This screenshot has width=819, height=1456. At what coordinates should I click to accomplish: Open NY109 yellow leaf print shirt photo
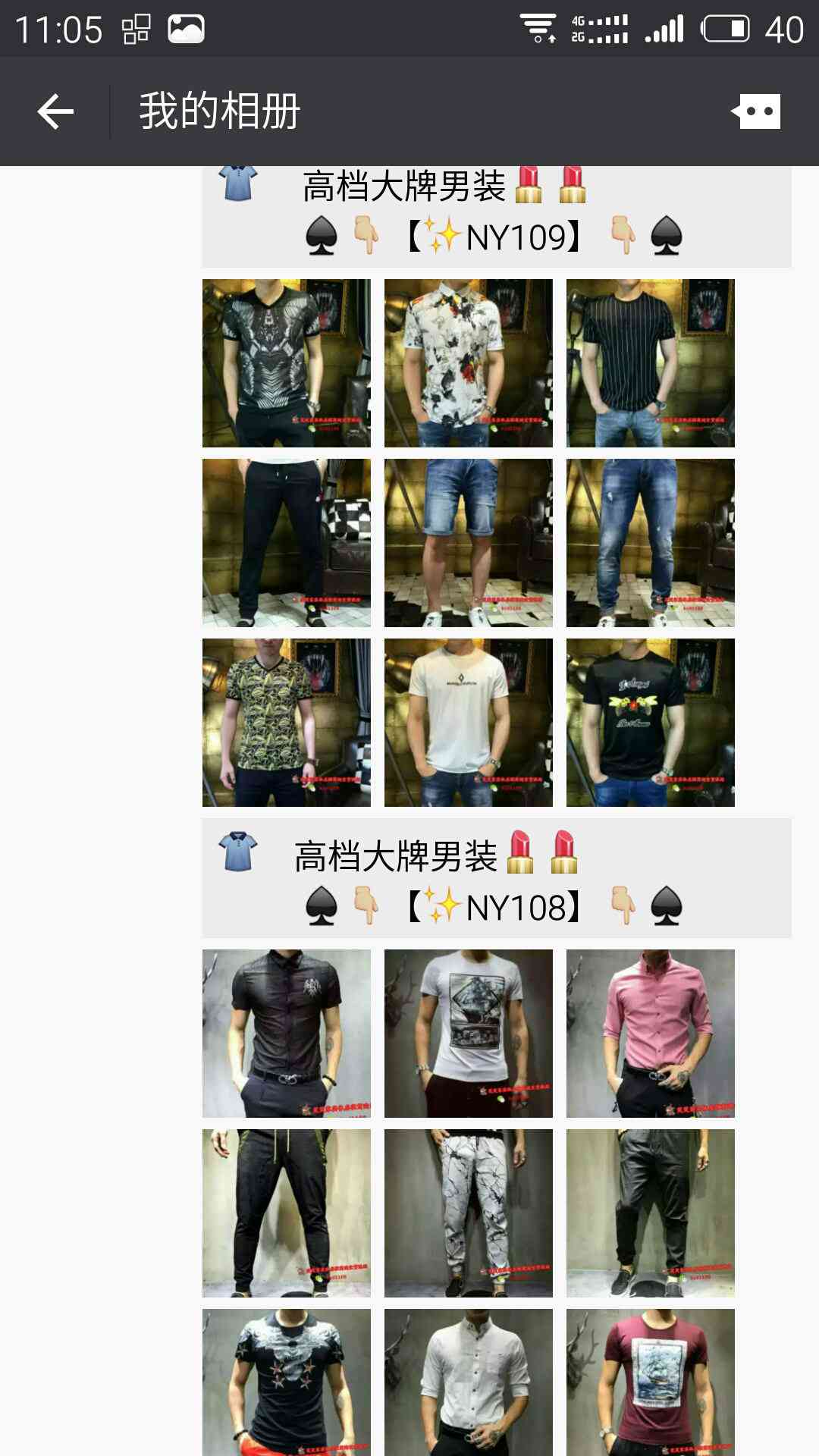[286, 722]
